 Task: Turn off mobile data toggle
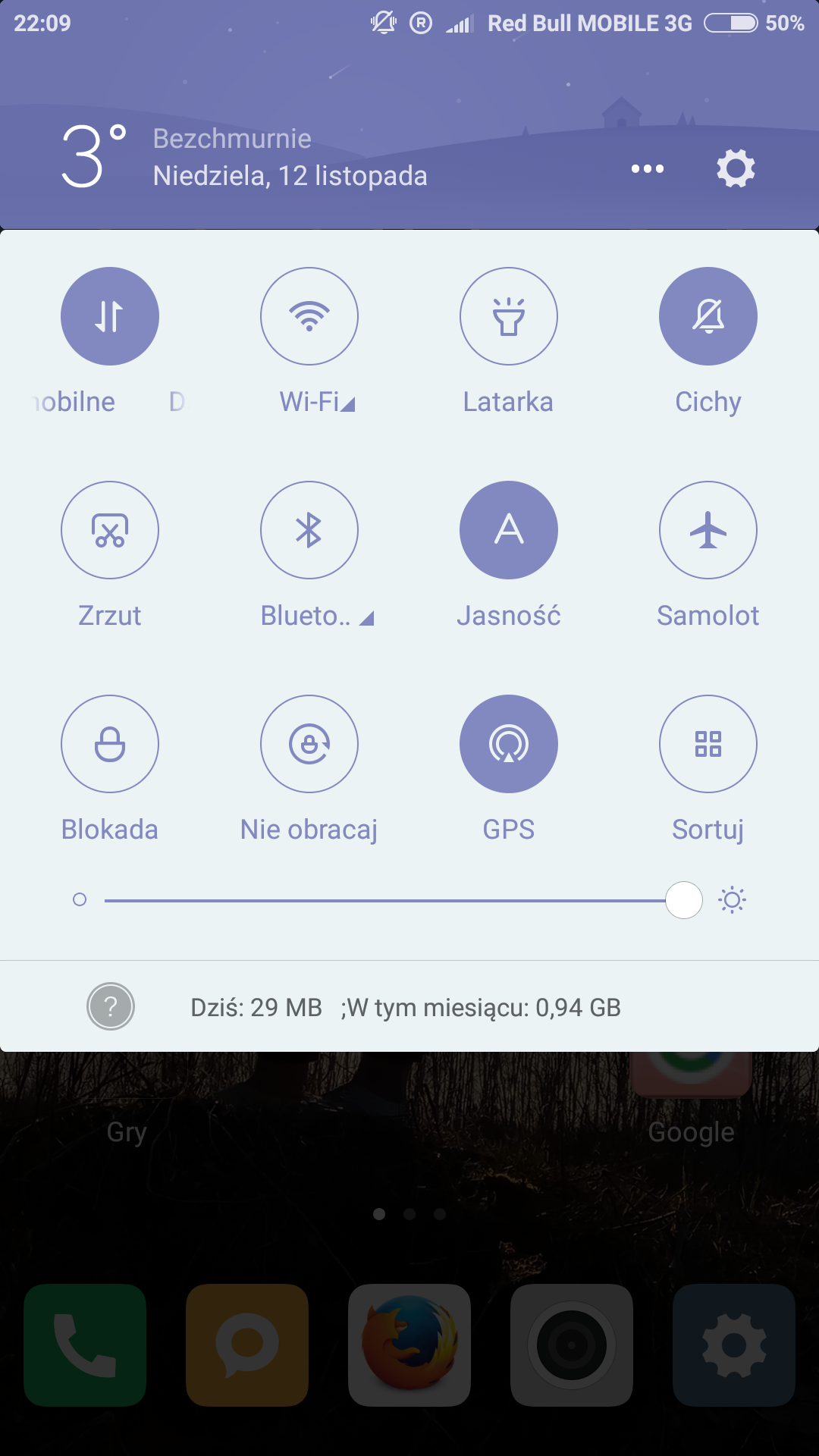tap(110, 316)
